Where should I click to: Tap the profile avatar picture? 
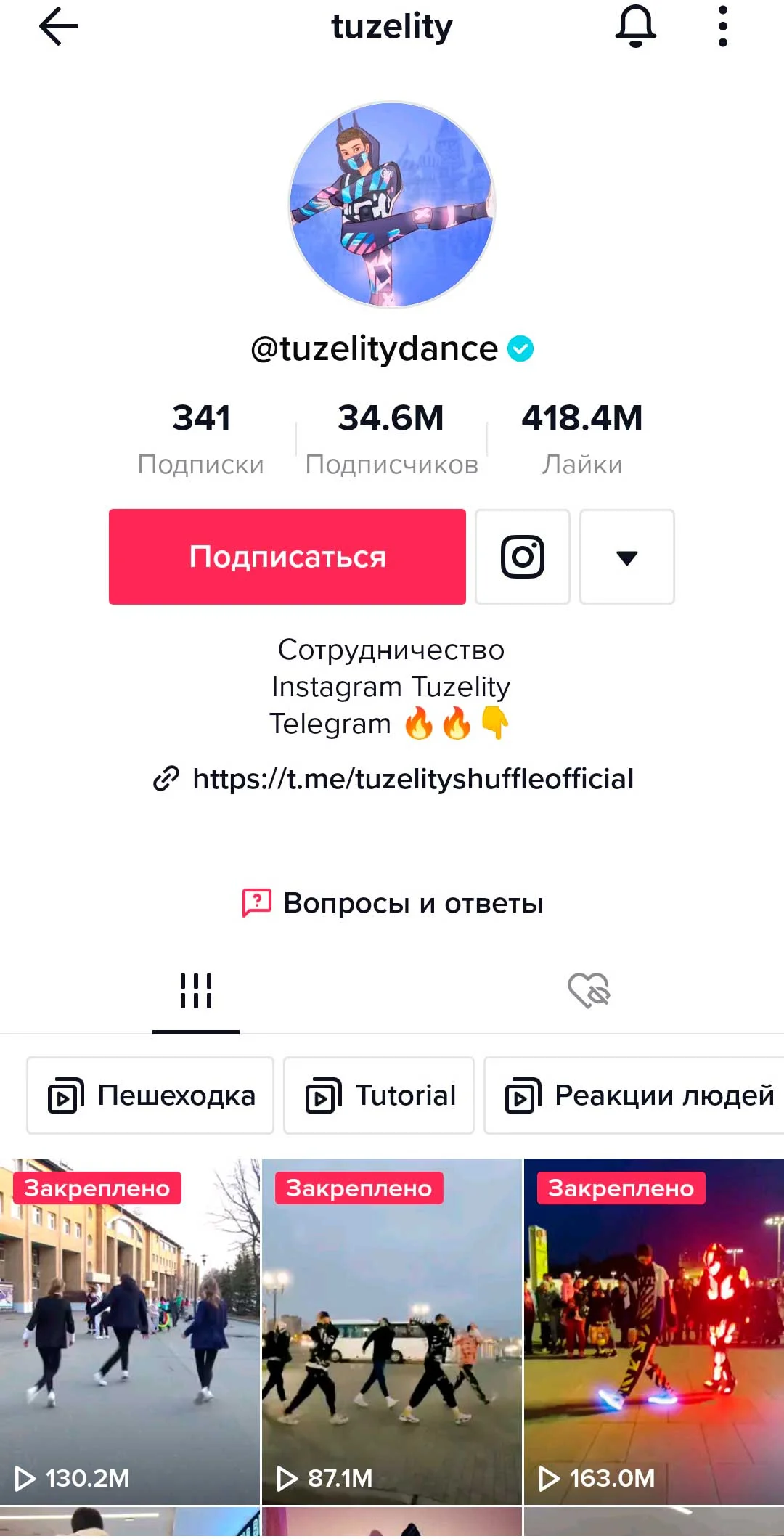pos(392,204)
